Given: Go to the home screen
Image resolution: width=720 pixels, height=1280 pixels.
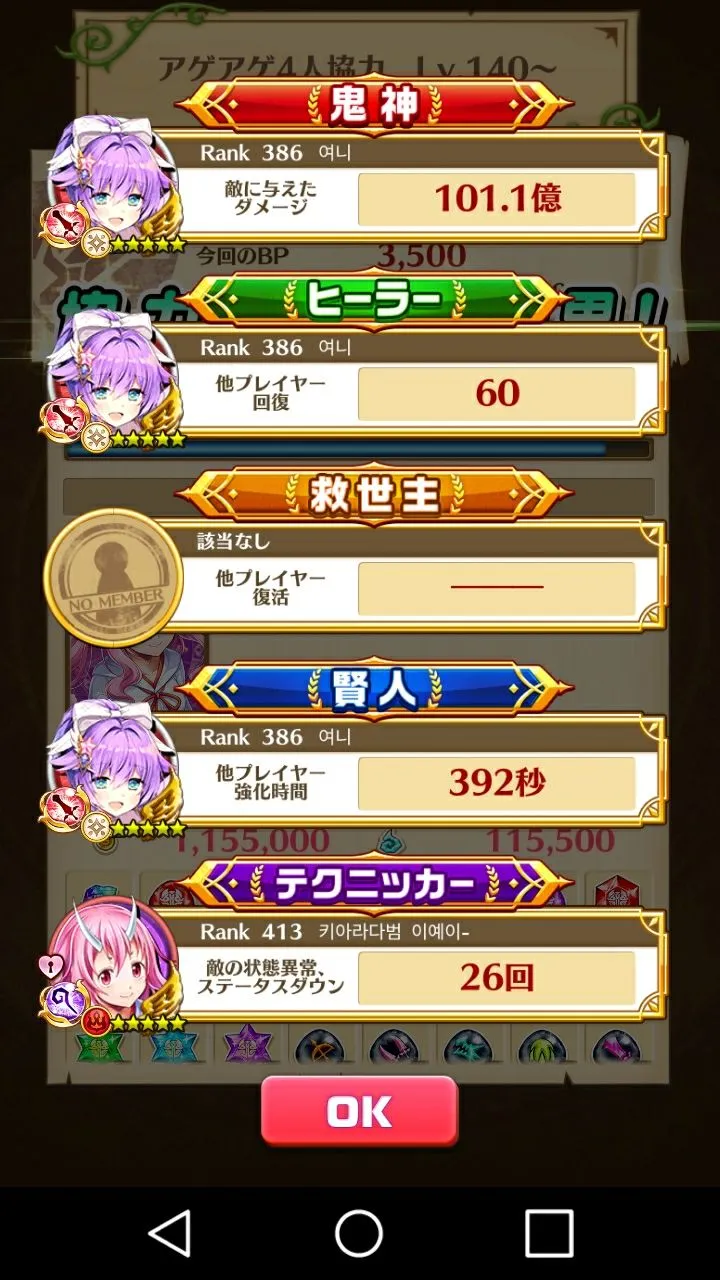Looking at the screenshot, I should coord(359,1232).
